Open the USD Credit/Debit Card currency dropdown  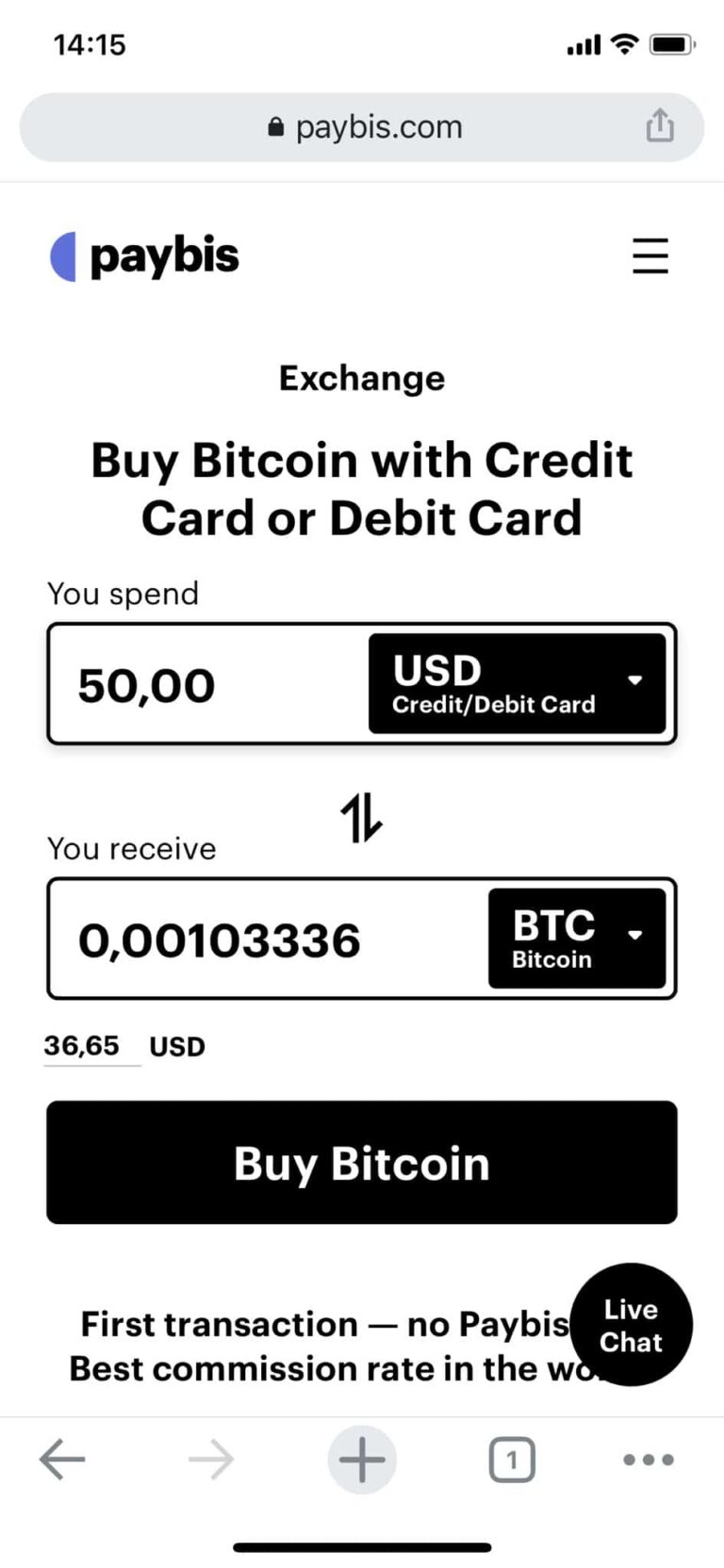(517, 682)
